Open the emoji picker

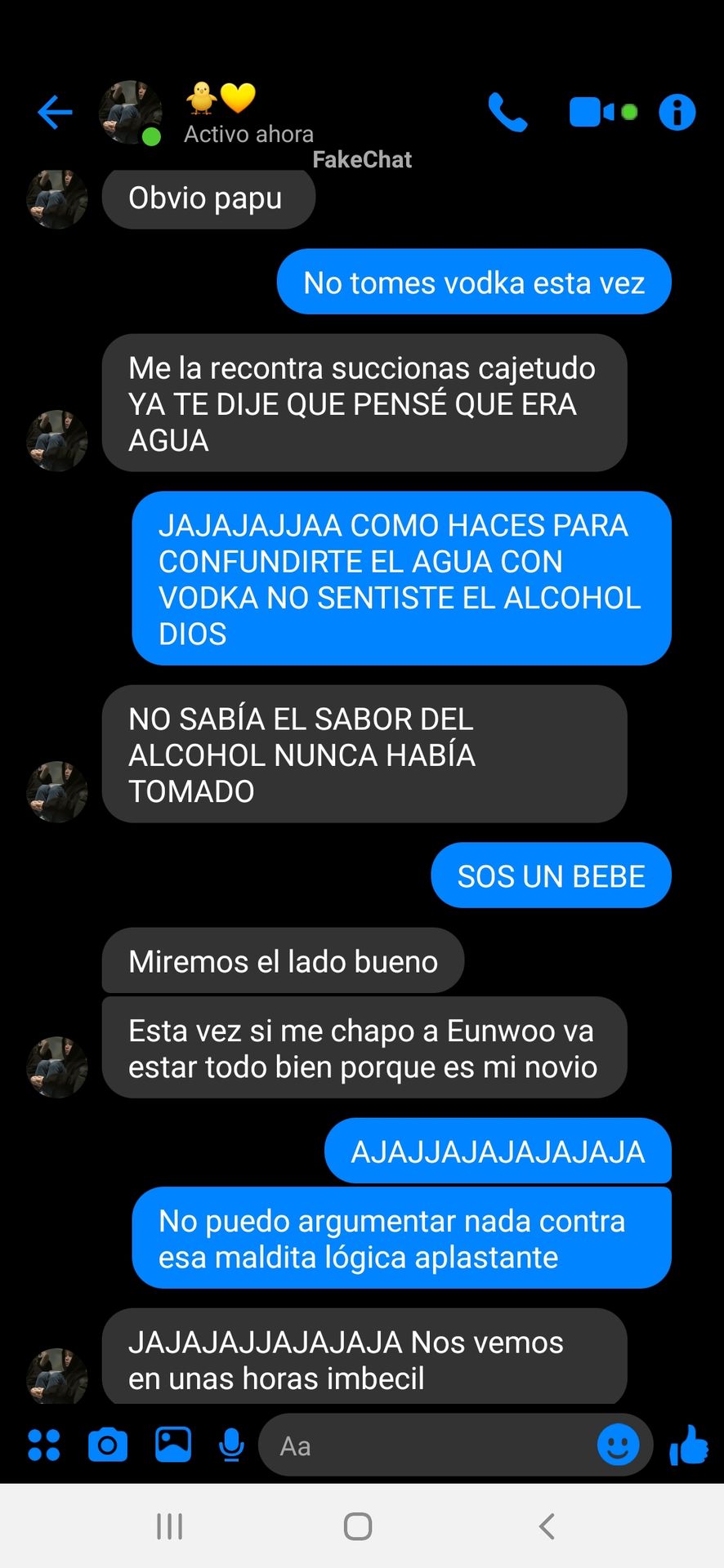(x=618, y=1445)
